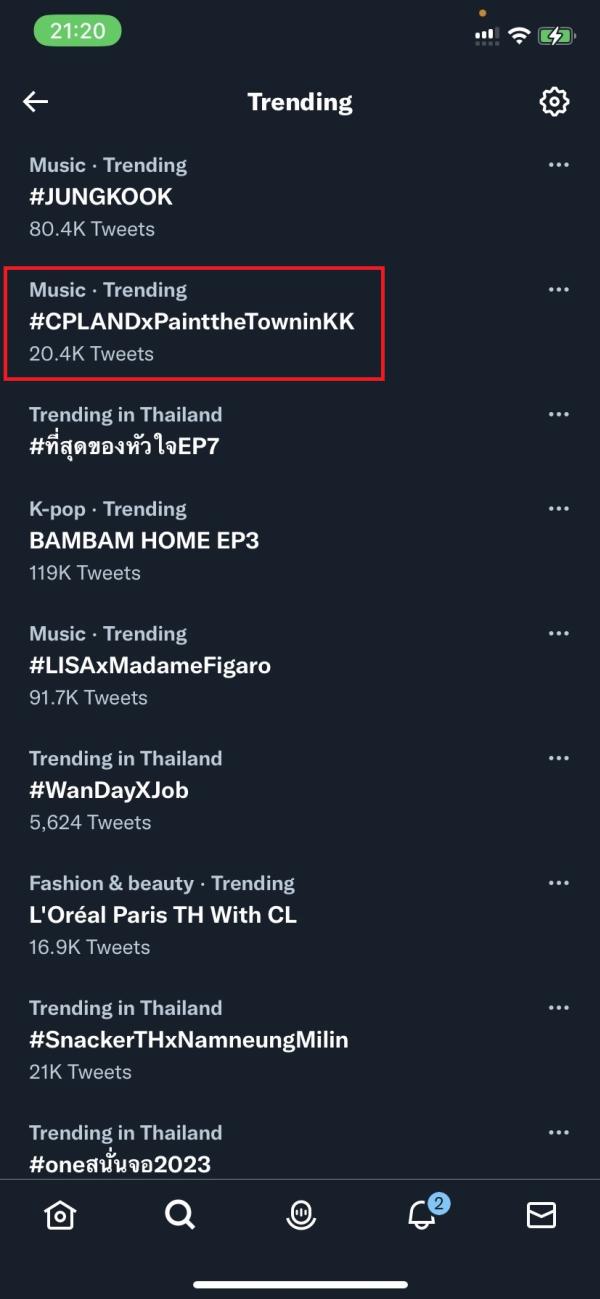Open the BAMBAM HOME EP3 trend

point(300,541)
